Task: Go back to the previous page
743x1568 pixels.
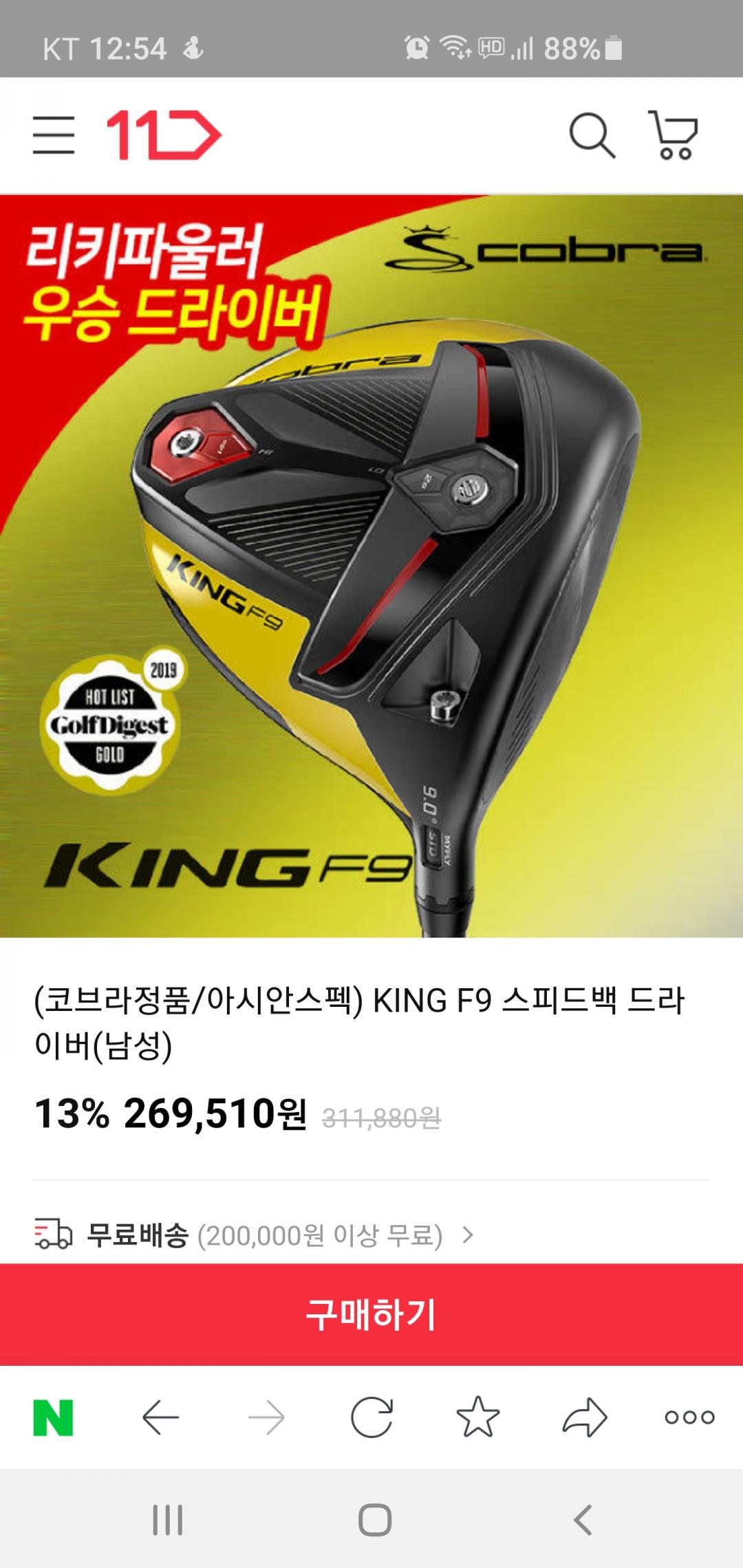Action: (160, 1417)
